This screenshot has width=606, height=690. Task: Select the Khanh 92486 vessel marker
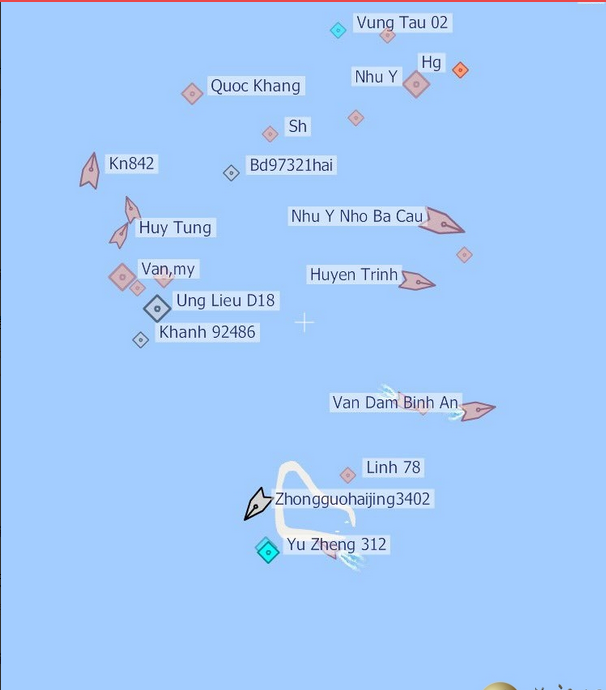(x=141, y=339)
